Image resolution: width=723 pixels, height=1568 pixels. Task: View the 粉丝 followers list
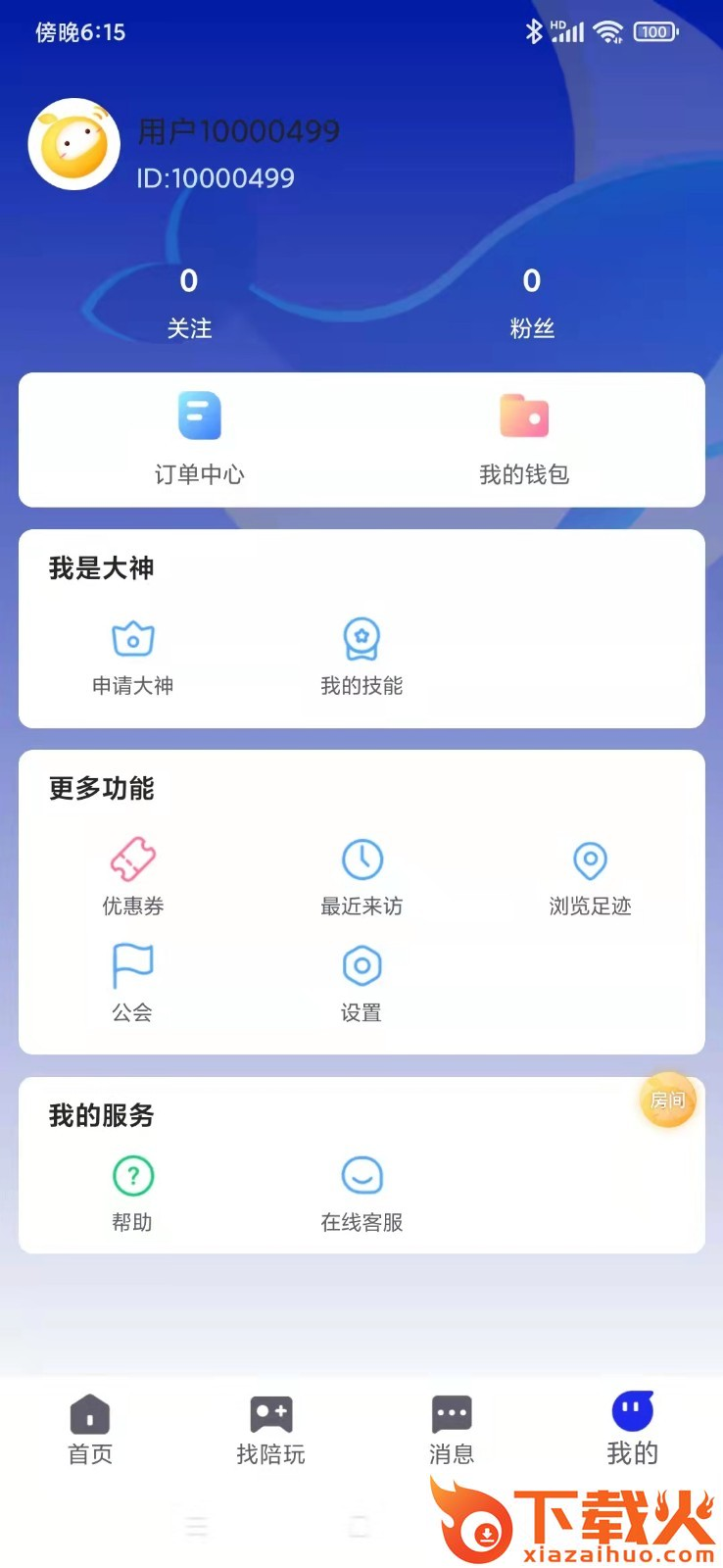(532, 303)
